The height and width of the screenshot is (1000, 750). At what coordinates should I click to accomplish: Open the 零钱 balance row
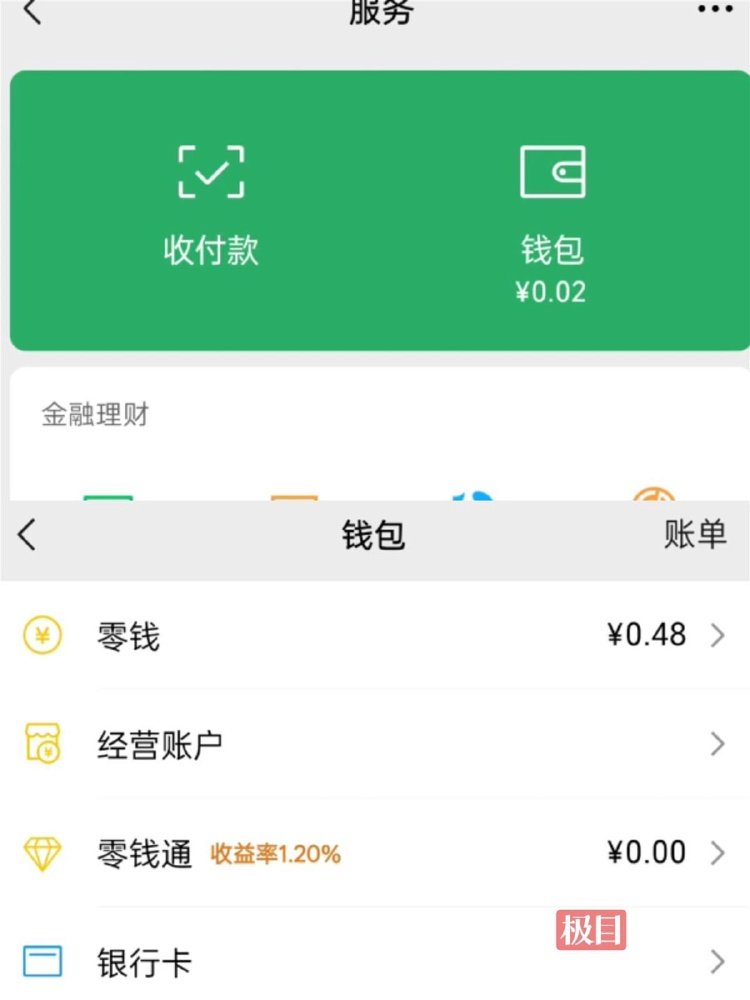pyautogui.click(x=375, y=635)
